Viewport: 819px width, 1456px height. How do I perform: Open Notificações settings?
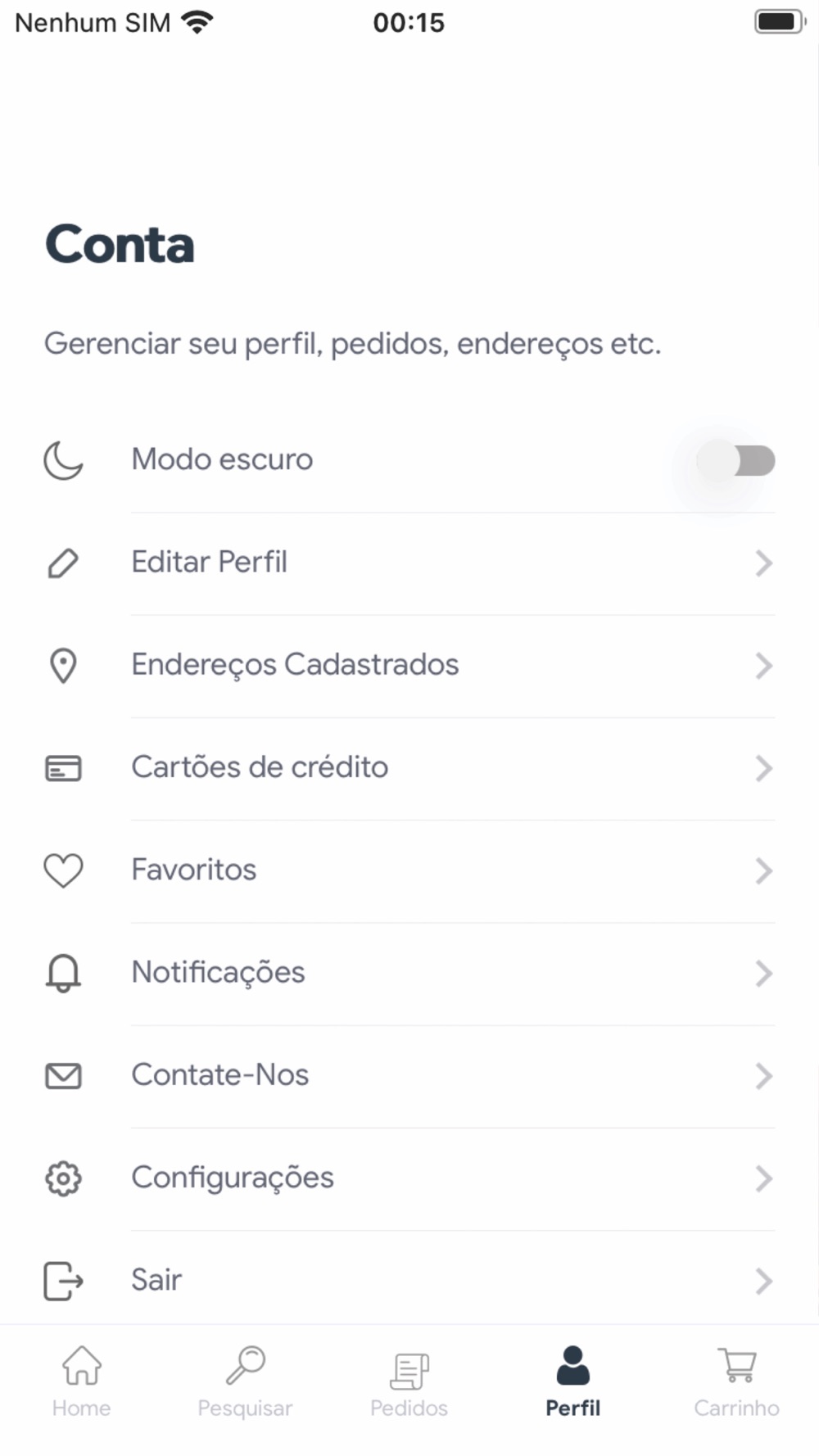409,973
